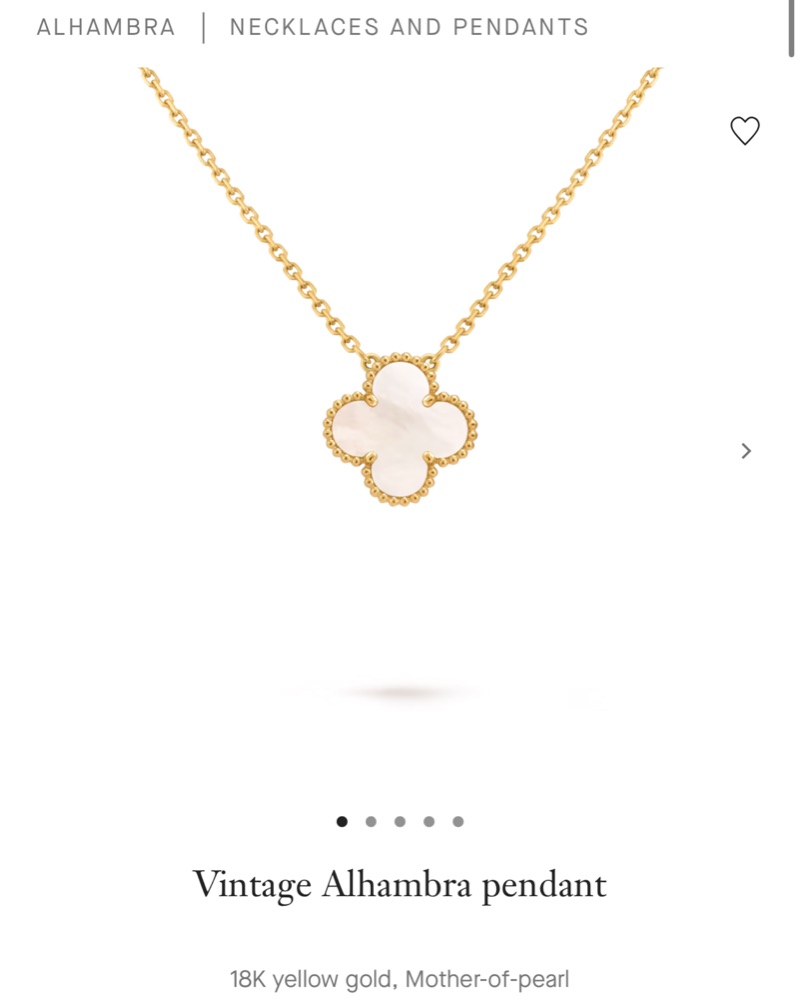Open the Alhambra breadcrumb link
801x1001 pixels.
[x=106, y=27]
